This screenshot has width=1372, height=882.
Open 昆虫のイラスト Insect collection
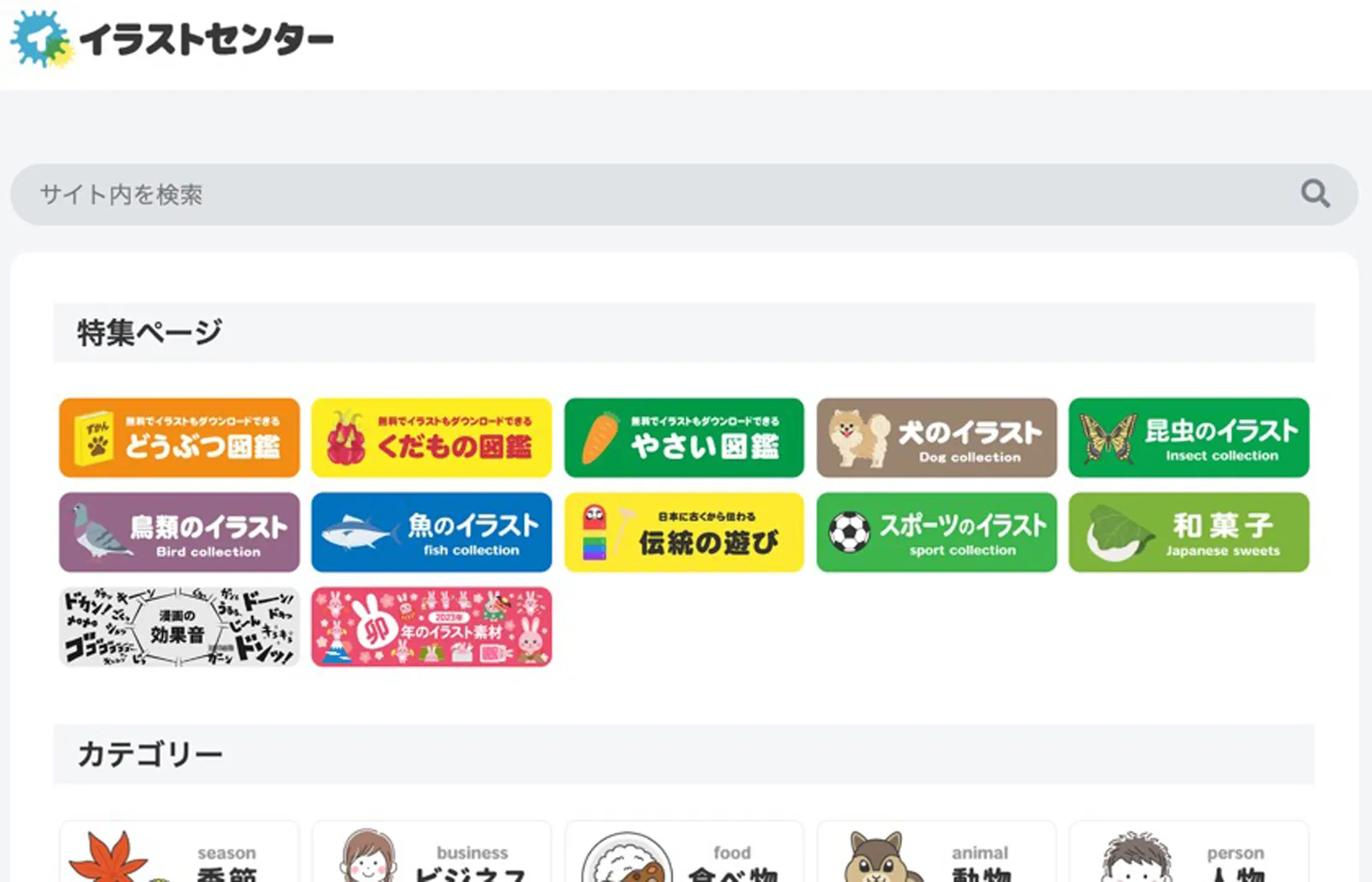tap(1188, 438)
